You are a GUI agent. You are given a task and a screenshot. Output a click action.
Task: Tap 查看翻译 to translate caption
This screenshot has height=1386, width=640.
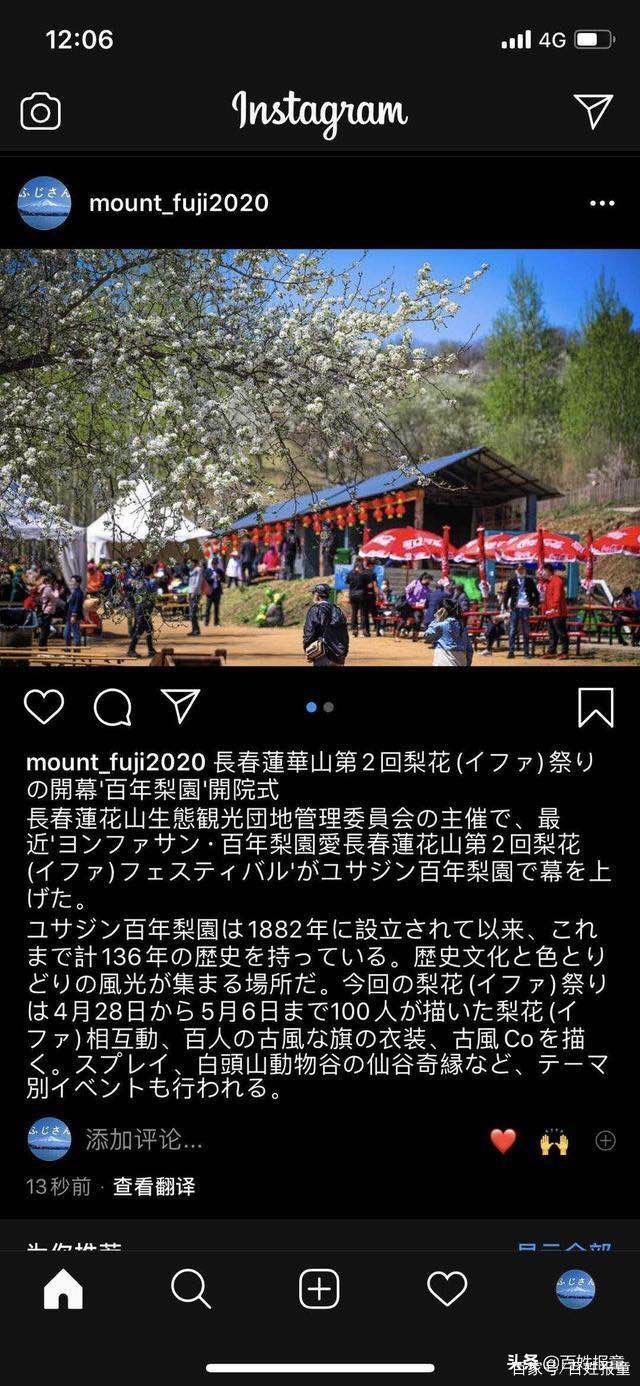154,1187
